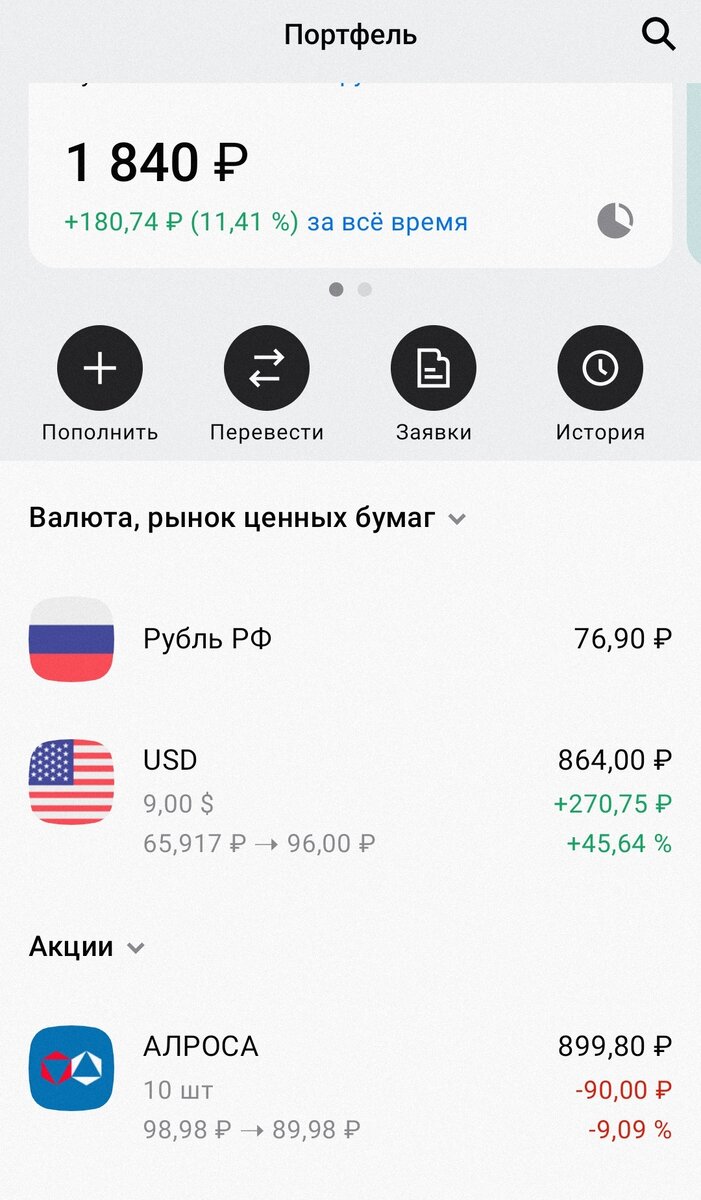Select Перевести to transfer funds
The image size is (701, 1200).
266,369
